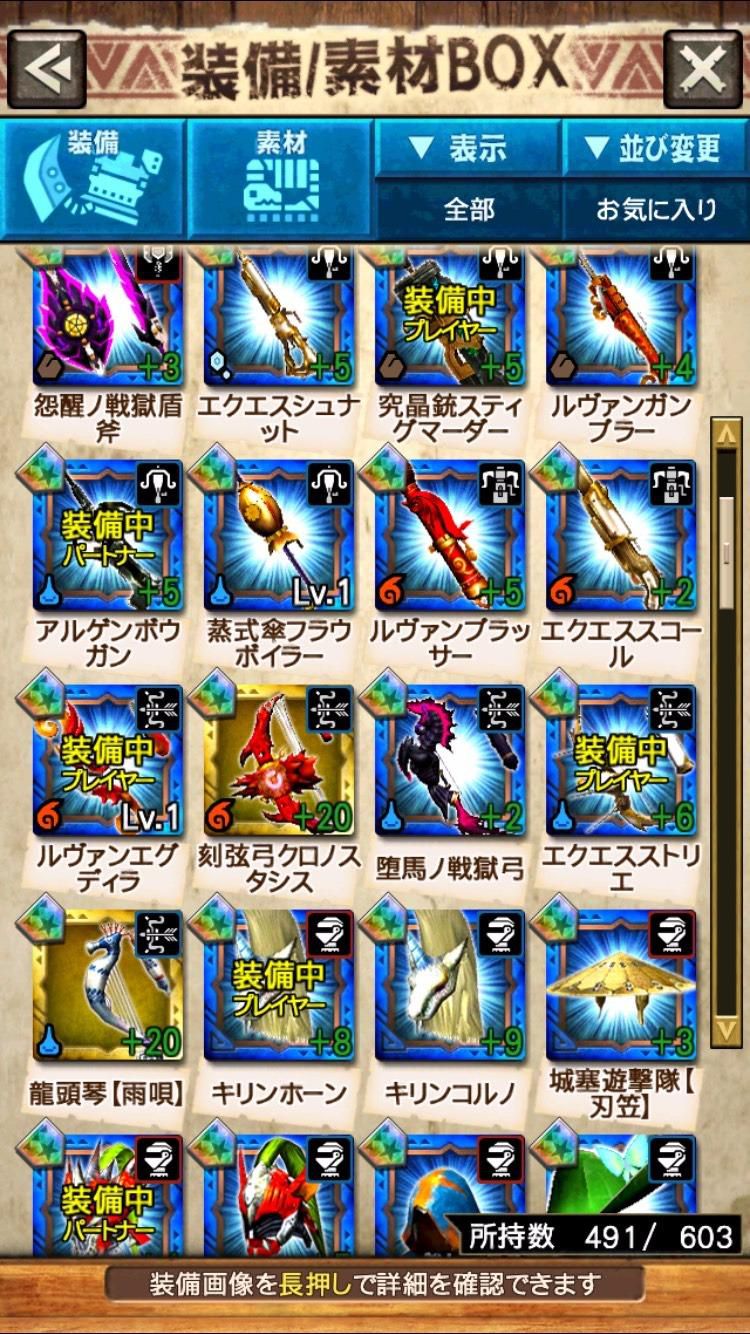
Task: Select the ルヴァンガンブラー weapon
Action: click(x=620, y=320)
